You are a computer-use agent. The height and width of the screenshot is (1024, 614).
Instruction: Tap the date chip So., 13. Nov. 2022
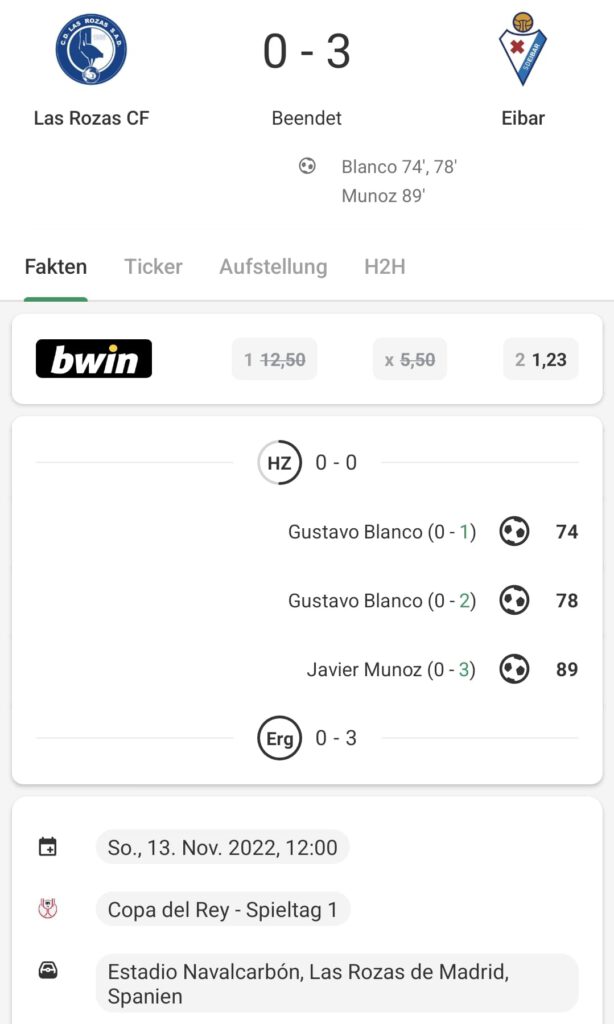coord(222,848)
